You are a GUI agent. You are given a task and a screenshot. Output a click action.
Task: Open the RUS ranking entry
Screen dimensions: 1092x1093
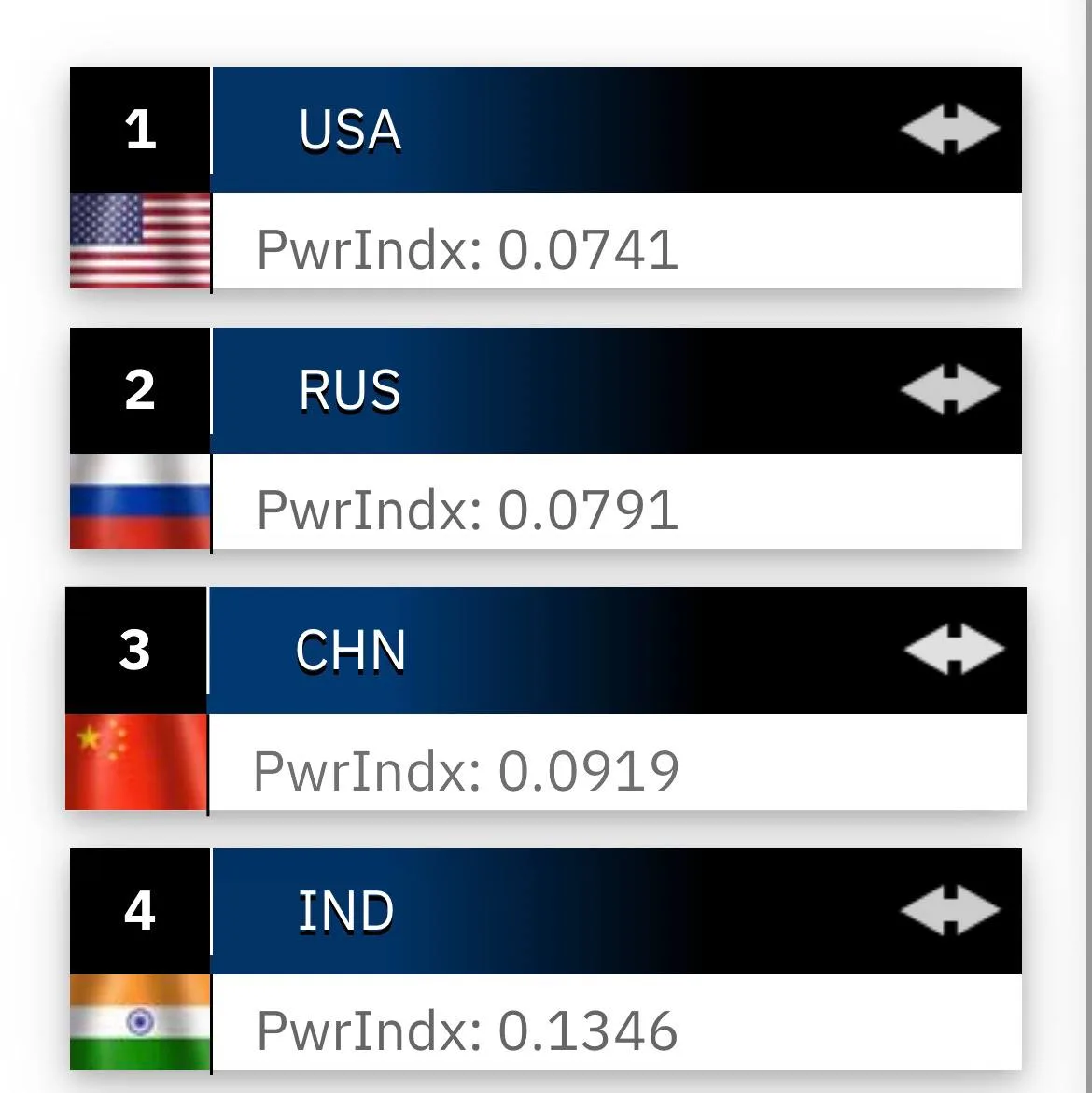tap(546, 438)
